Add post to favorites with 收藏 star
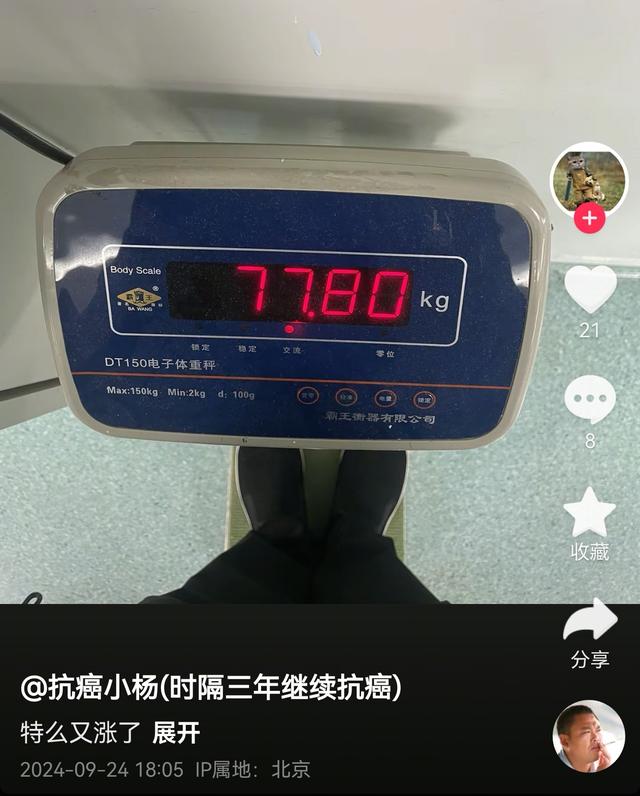640x796 pixels. click(x=590, y=513)
